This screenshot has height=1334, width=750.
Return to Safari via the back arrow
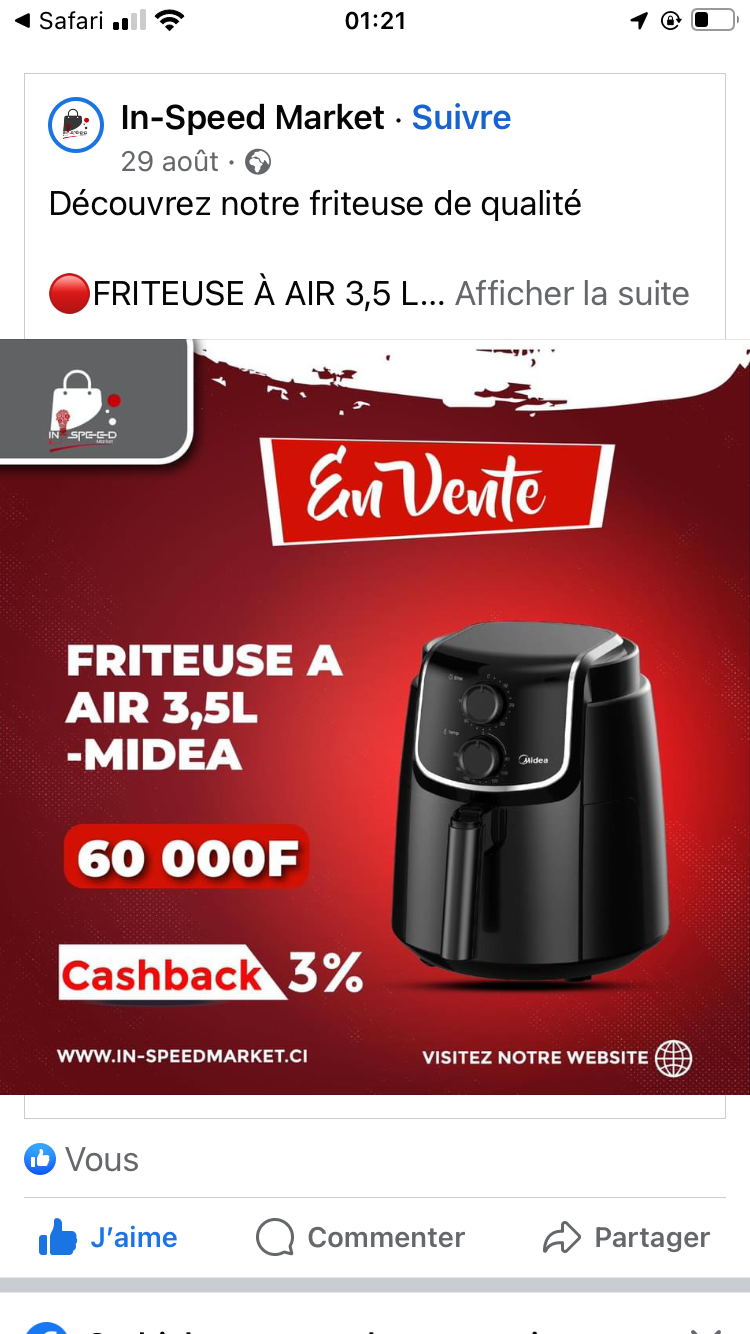pos(58,21)
